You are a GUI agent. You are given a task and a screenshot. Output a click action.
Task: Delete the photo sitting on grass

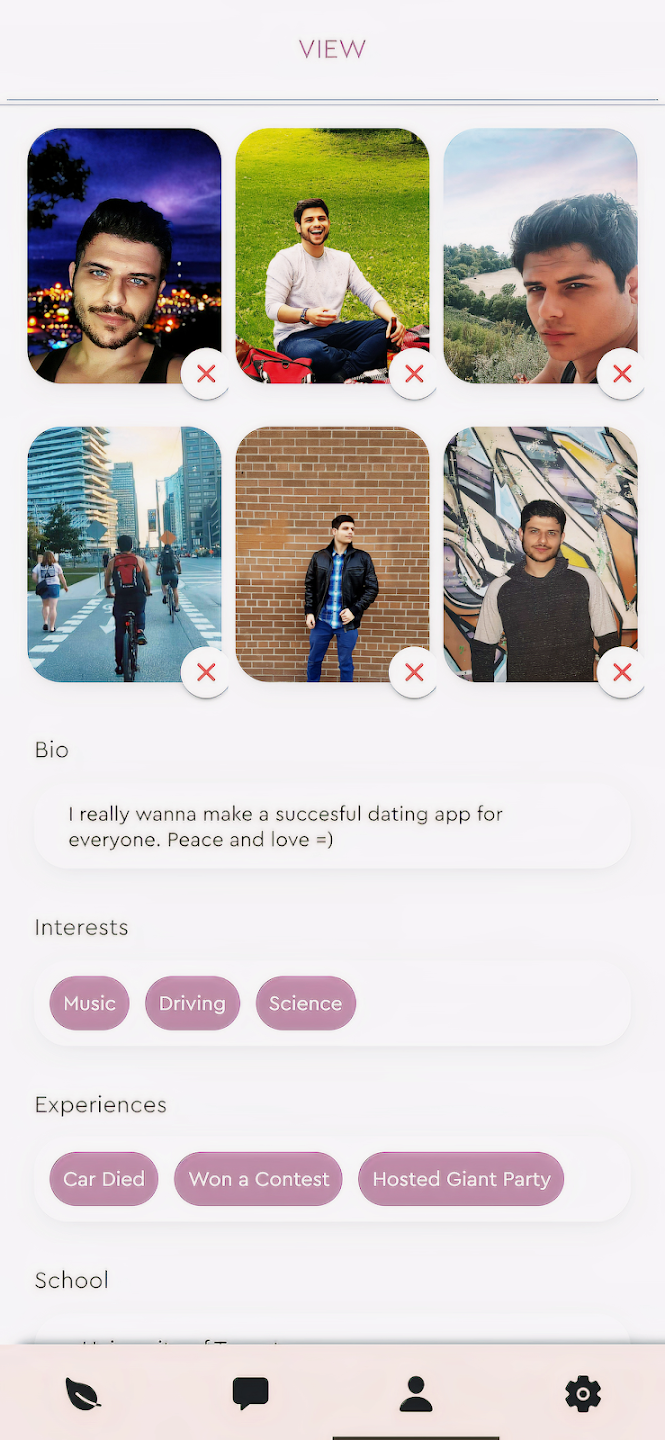[414, 374]
